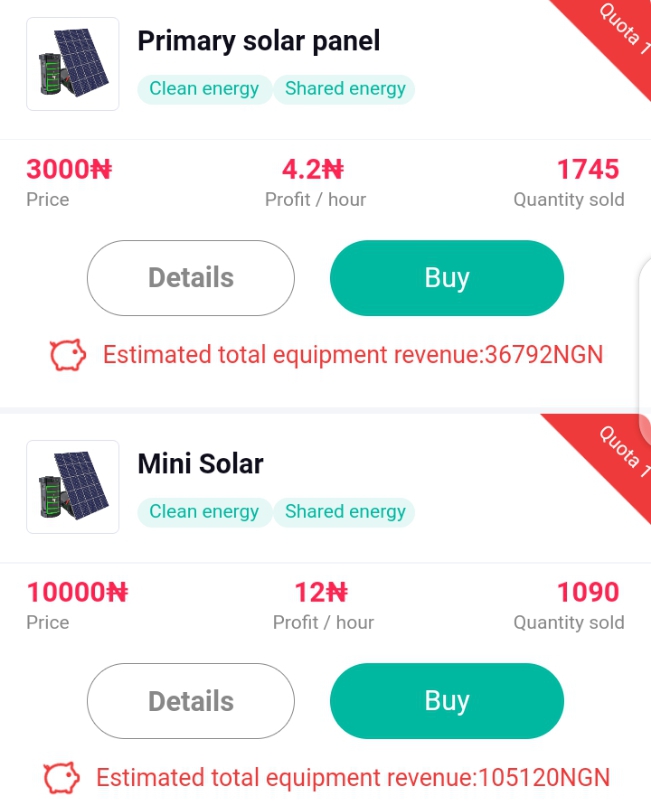Image resolution: width=651 pixels, height=809 pixels.
Task: View Details of Mini Solar
Action: click(191, 701)
